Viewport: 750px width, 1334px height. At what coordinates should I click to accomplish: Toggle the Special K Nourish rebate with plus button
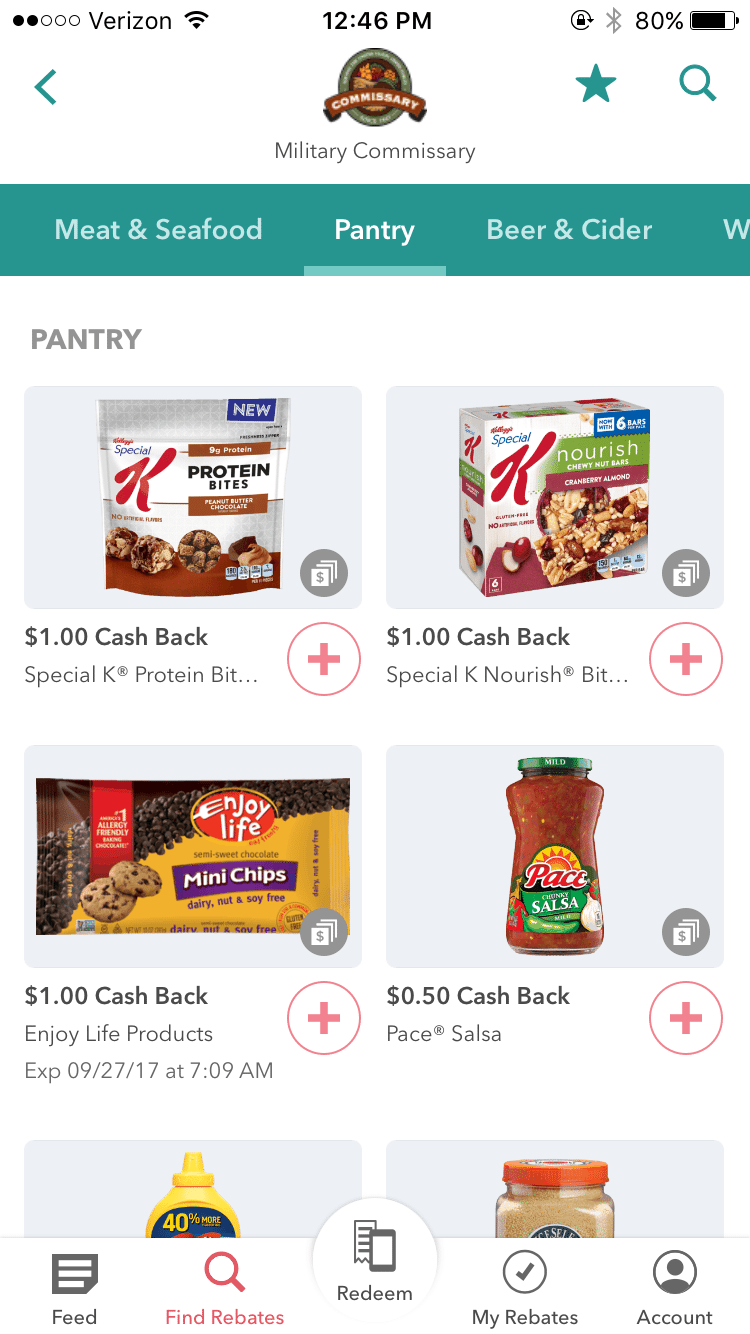[686, 659]
